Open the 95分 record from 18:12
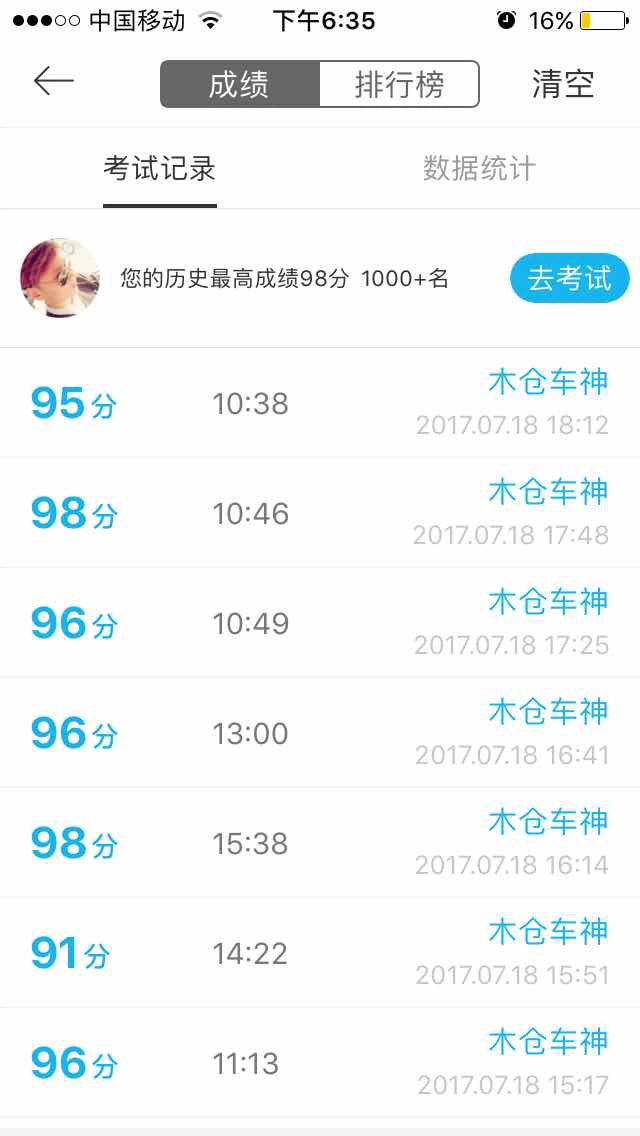Image resolution: width=640 pixels, height=1136 pixels. coord(320,403)
